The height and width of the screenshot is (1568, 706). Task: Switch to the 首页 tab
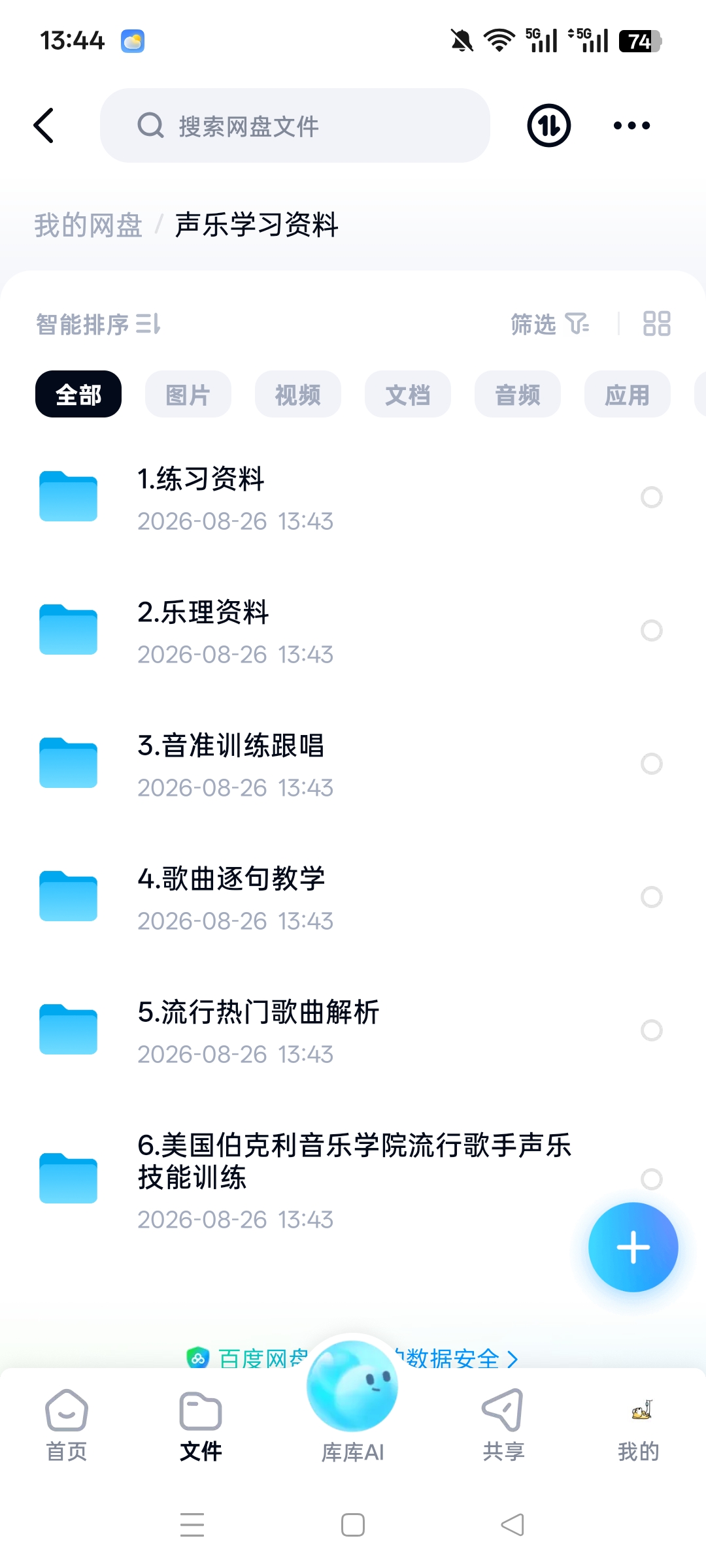point(67,1426)
